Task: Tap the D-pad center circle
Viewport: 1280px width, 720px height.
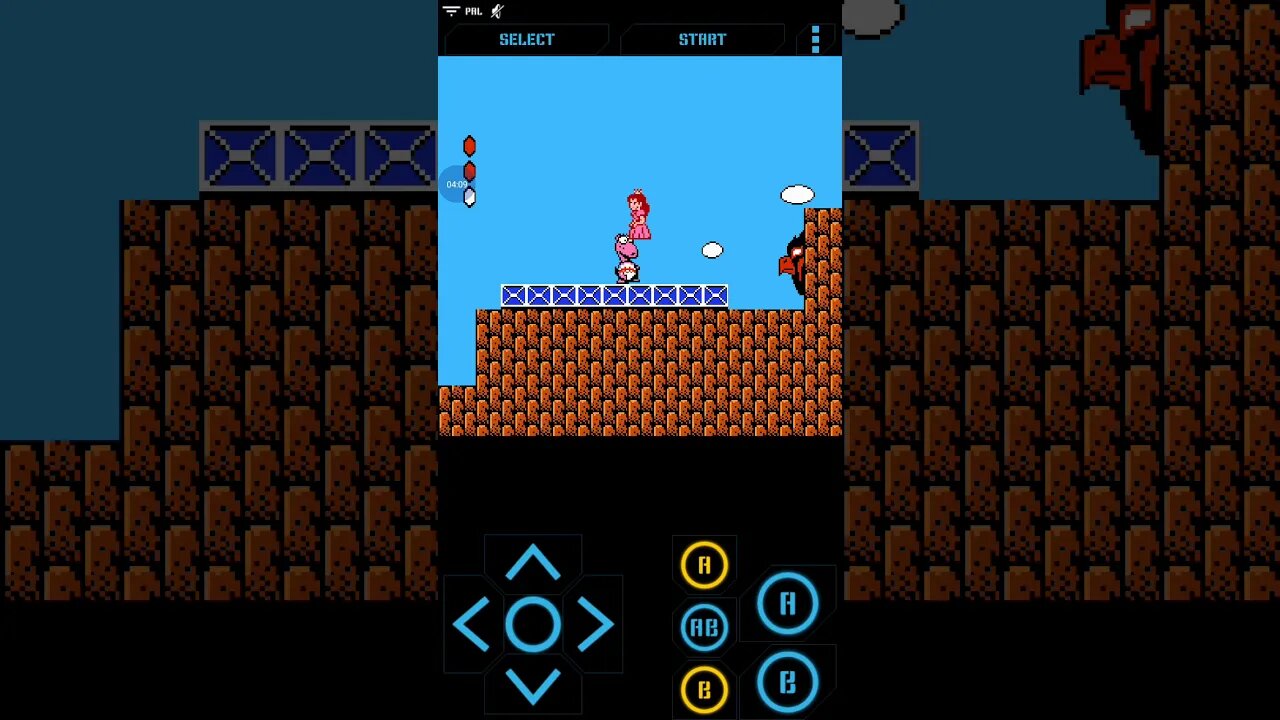Action: [533, 625]
